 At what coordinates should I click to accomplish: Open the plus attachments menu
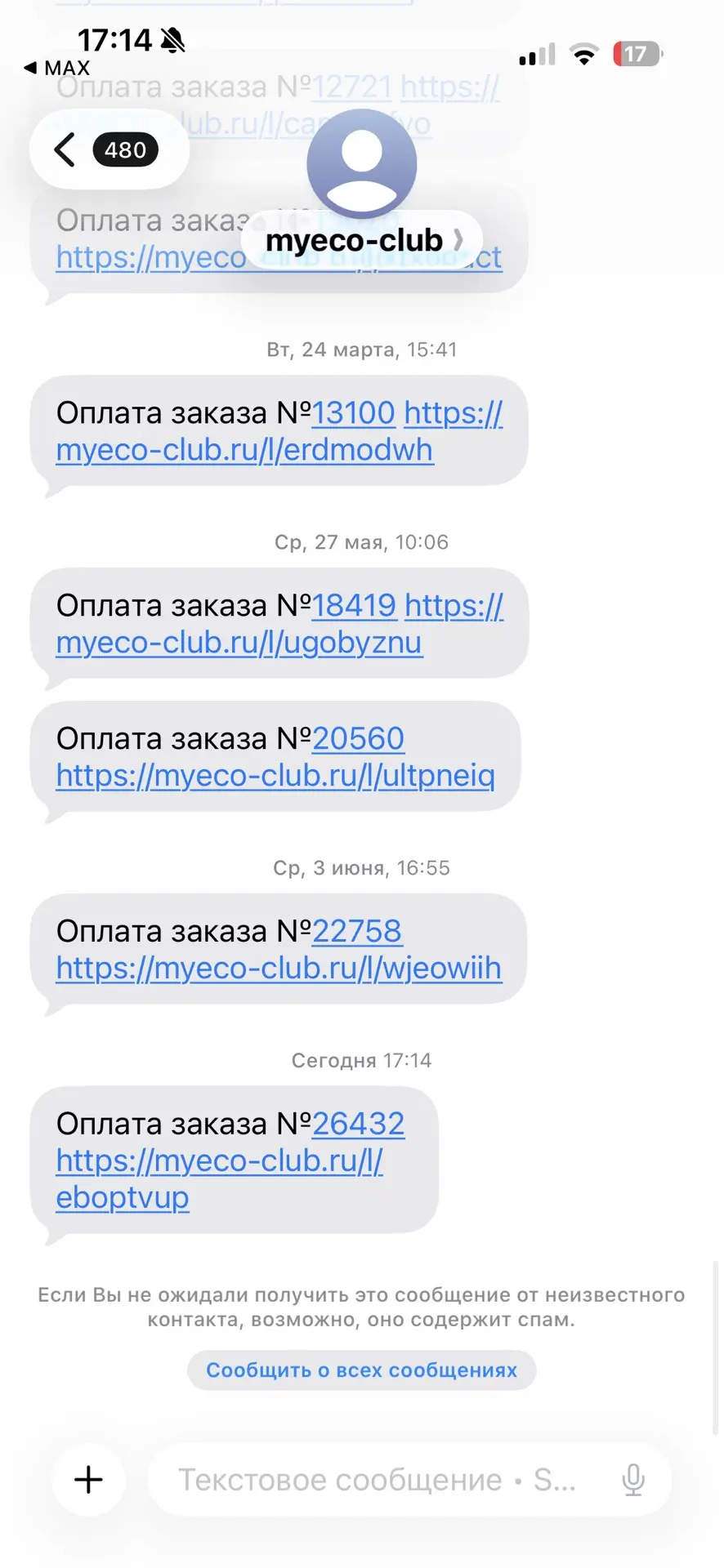(x=89, y=1480)
